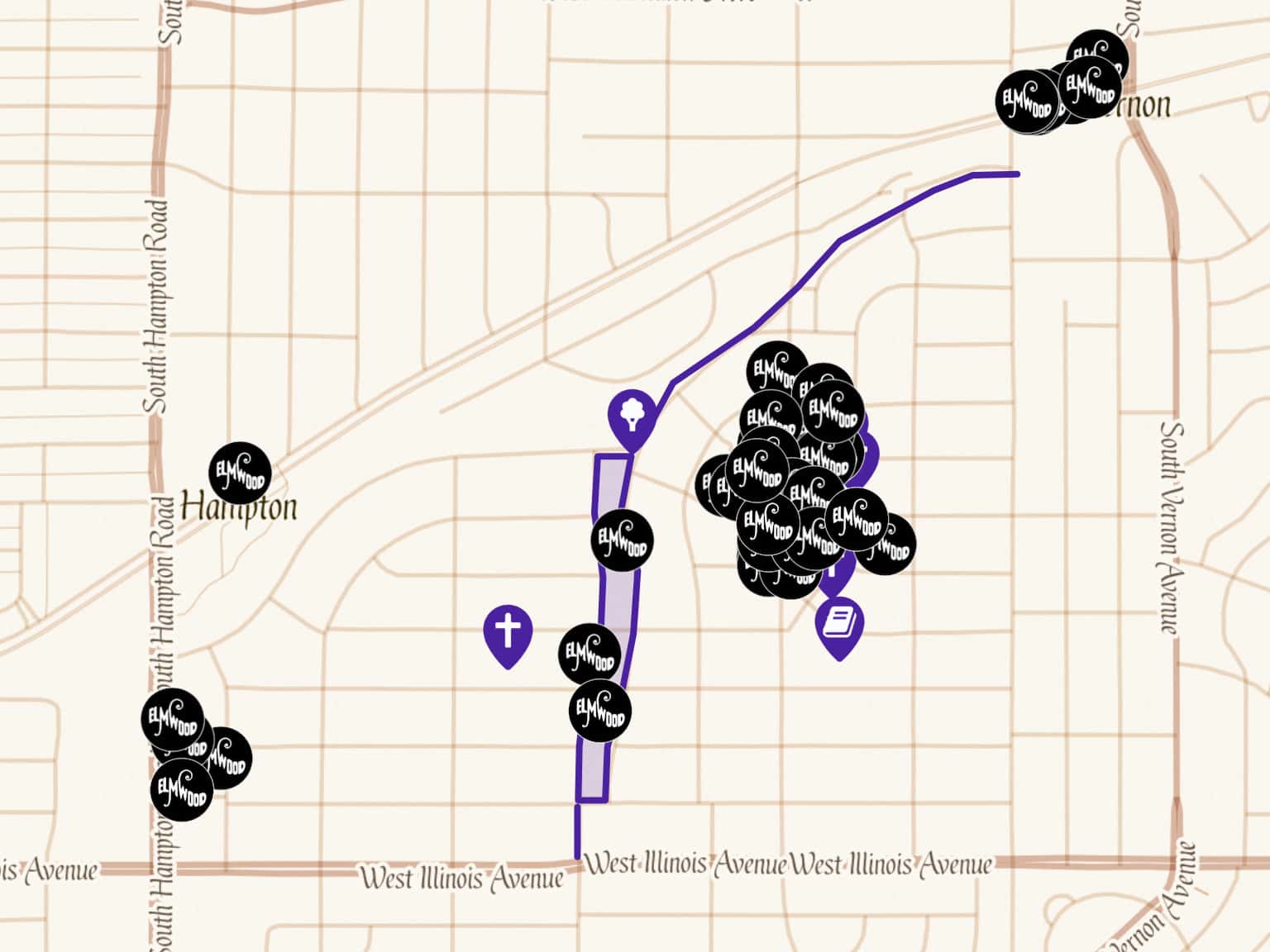1270x952 pixels.
Task: Open the purple book library pin
Action: click(839, 626)
